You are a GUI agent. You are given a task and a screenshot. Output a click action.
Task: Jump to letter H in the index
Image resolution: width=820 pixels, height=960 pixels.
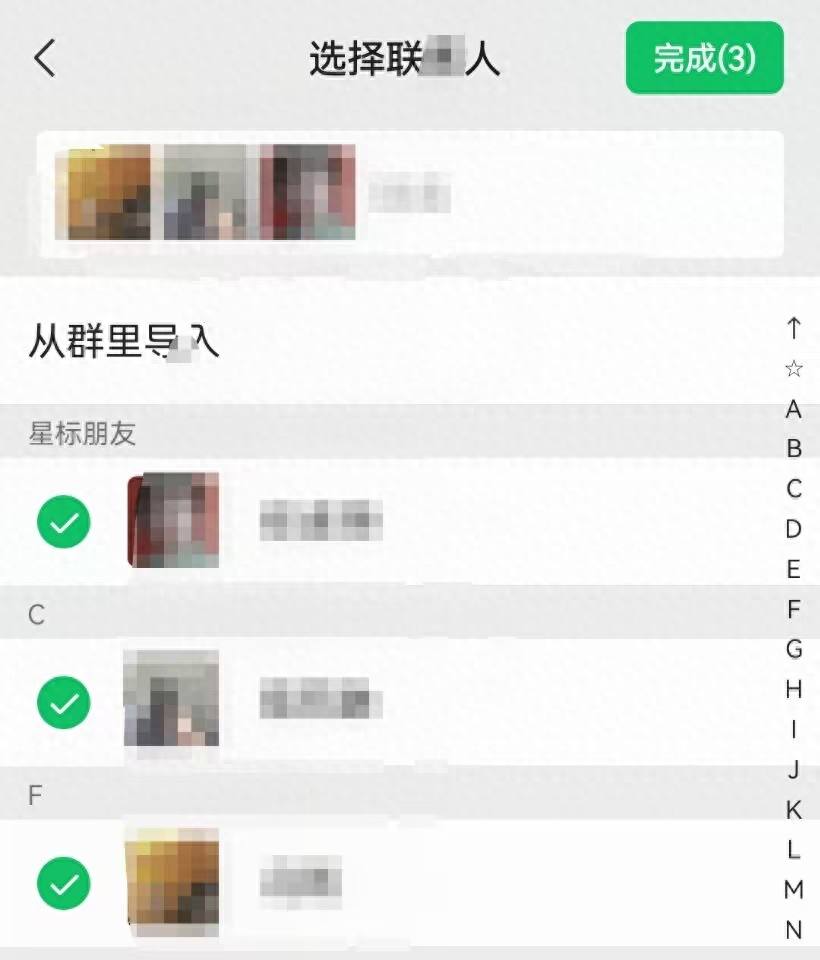[x=793, y=689]
